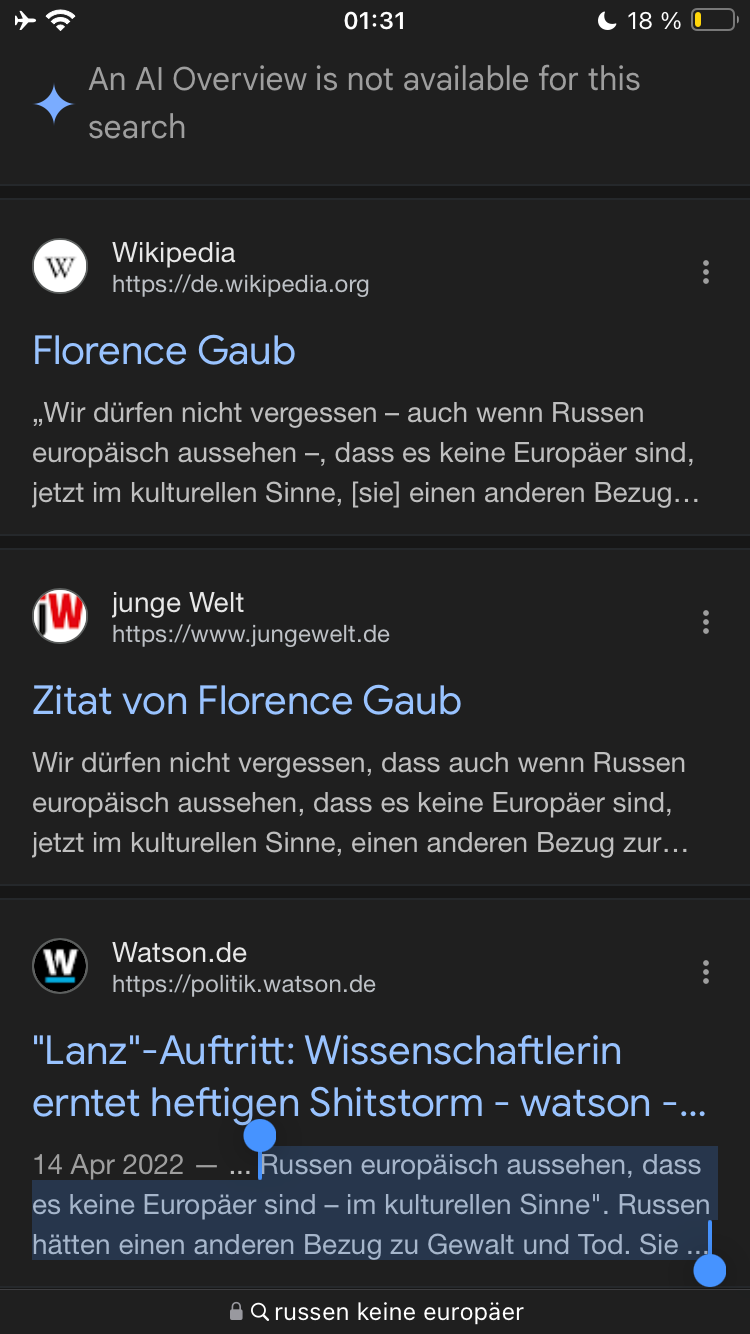Tap the address bar showing "russen keine europäer"
750x1334 pixels.
point(375,1311)
